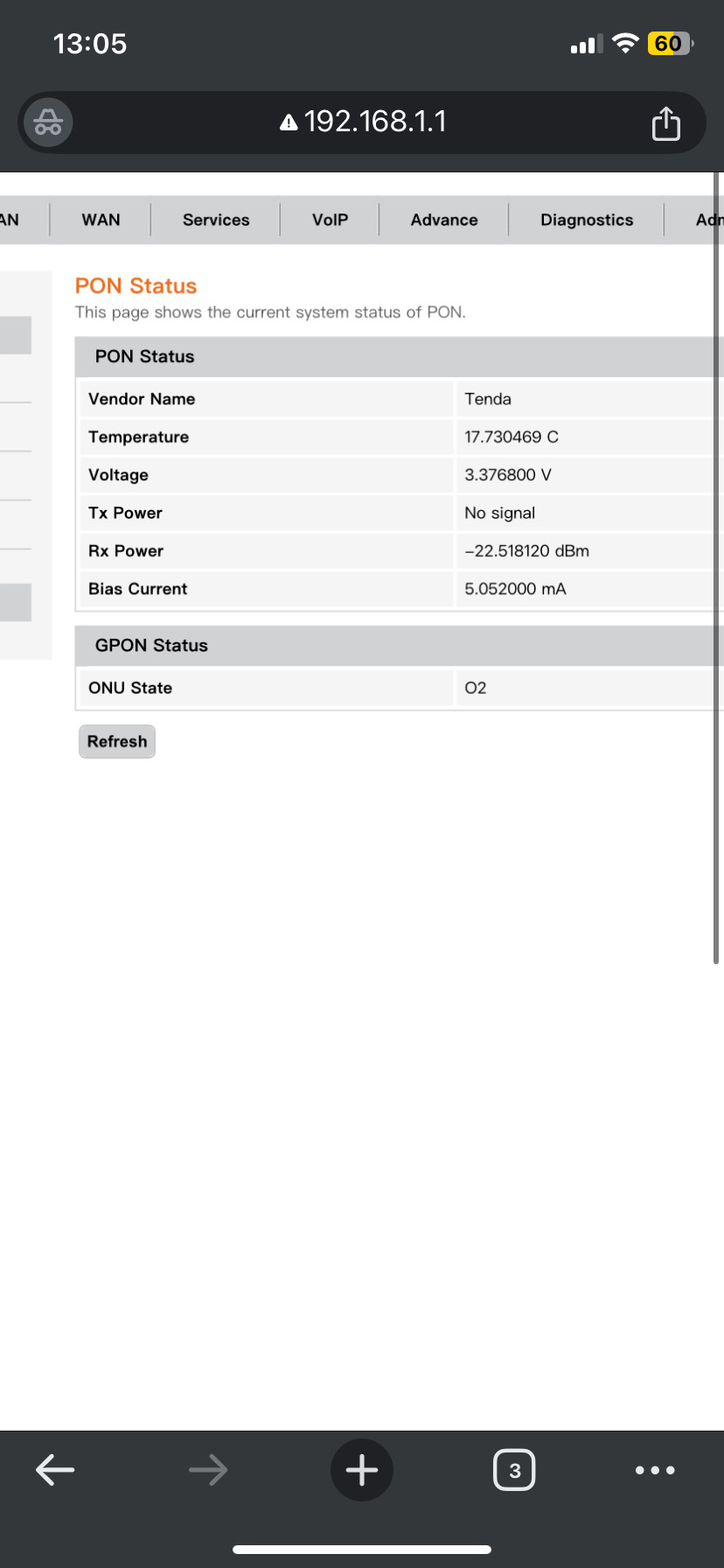Screen dimensions: 724x1568
Task: Open the browser's more options menu
Action: point(655,1470)
